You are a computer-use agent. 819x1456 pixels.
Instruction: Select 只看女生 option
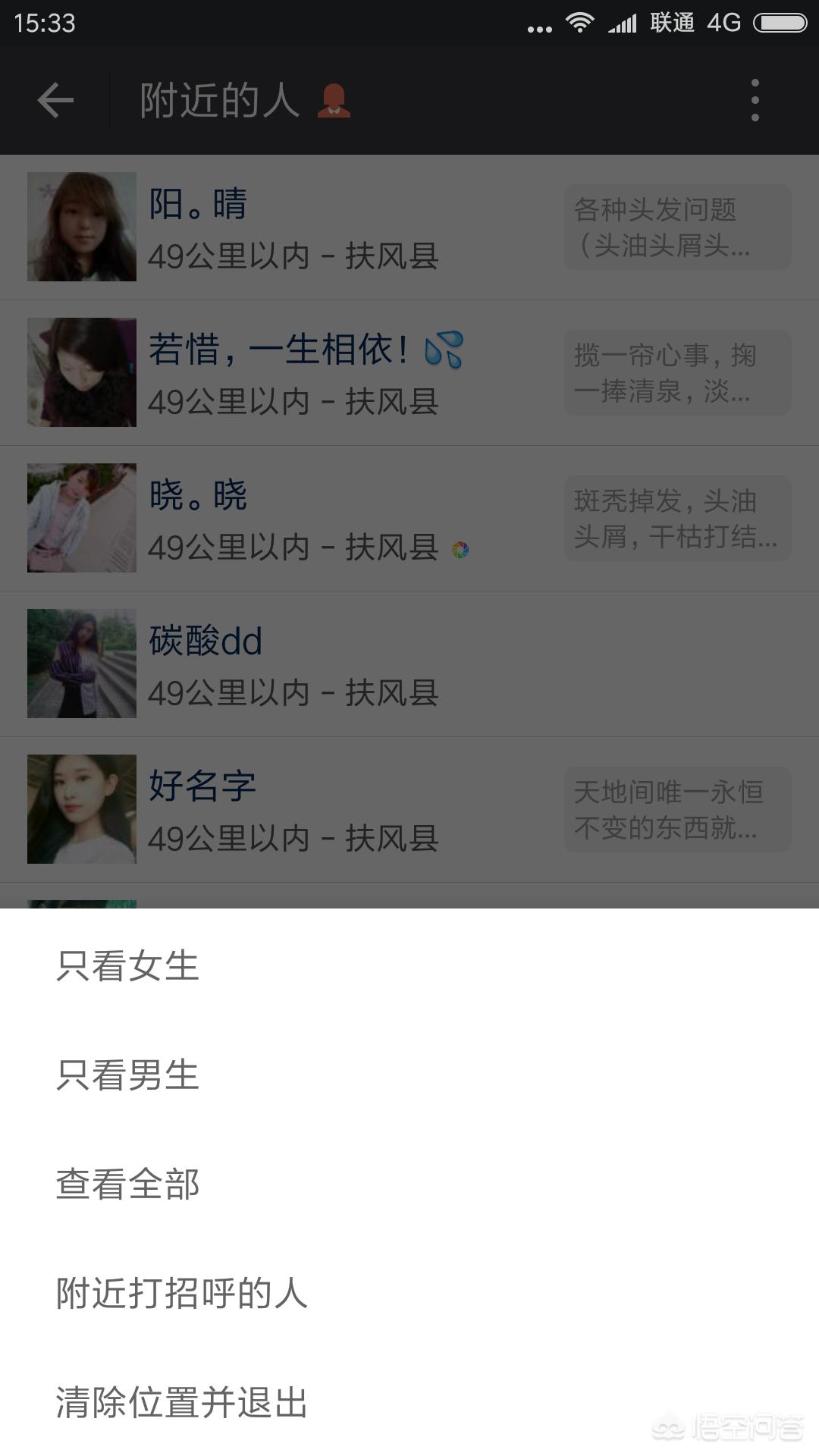coord(409,965)
